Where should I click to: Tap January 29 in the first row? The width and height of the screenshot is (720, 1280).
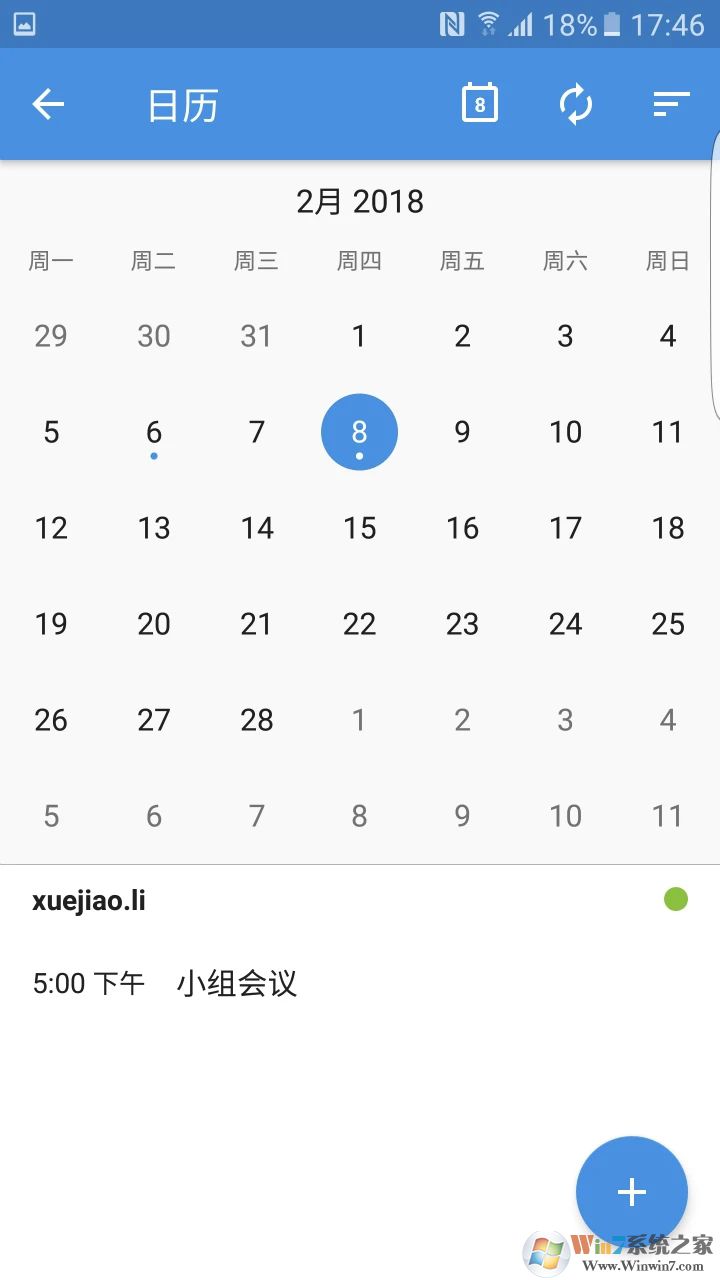point(51,336)
